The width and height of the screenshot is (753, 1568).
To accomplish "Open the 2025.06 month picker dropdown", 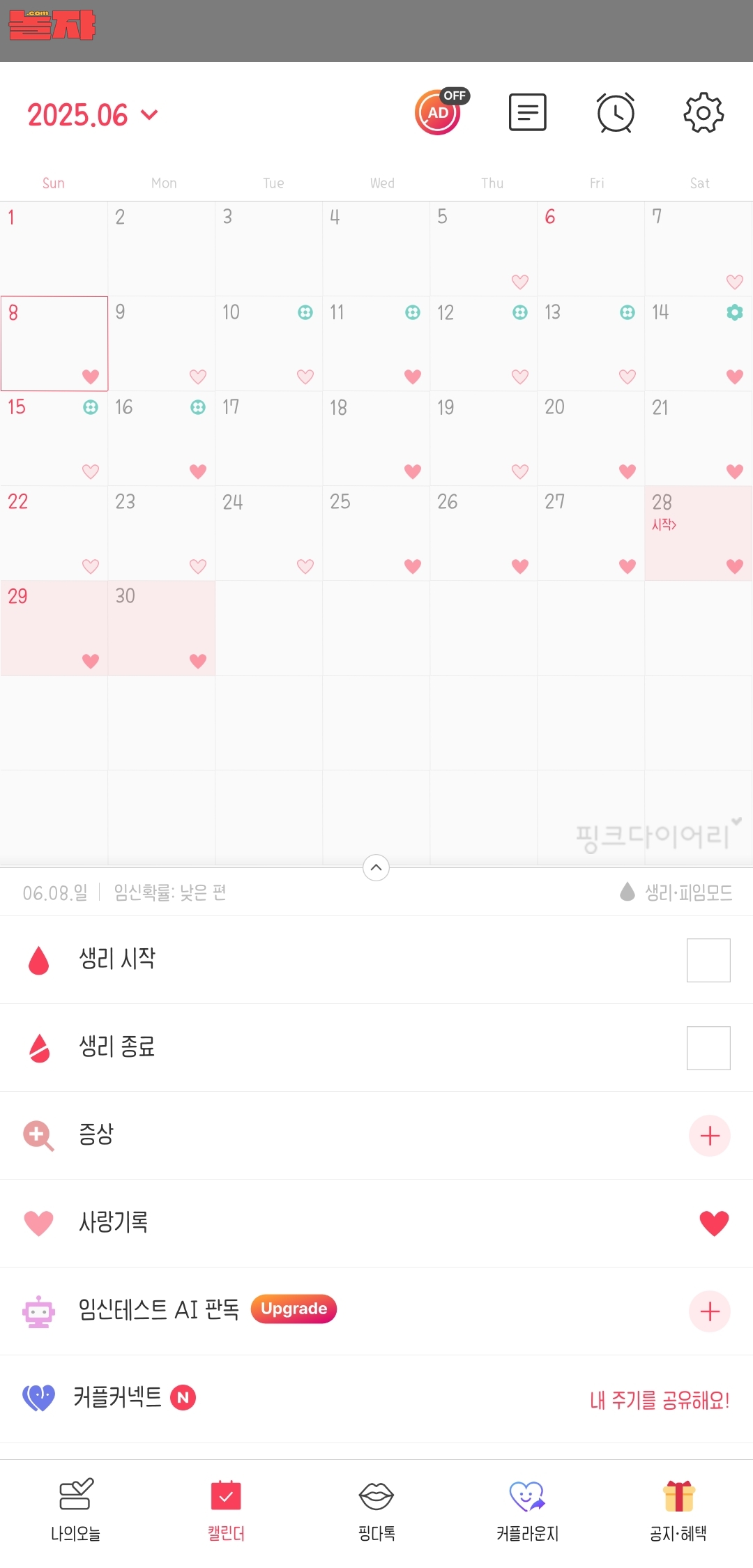I will (93, 115).
